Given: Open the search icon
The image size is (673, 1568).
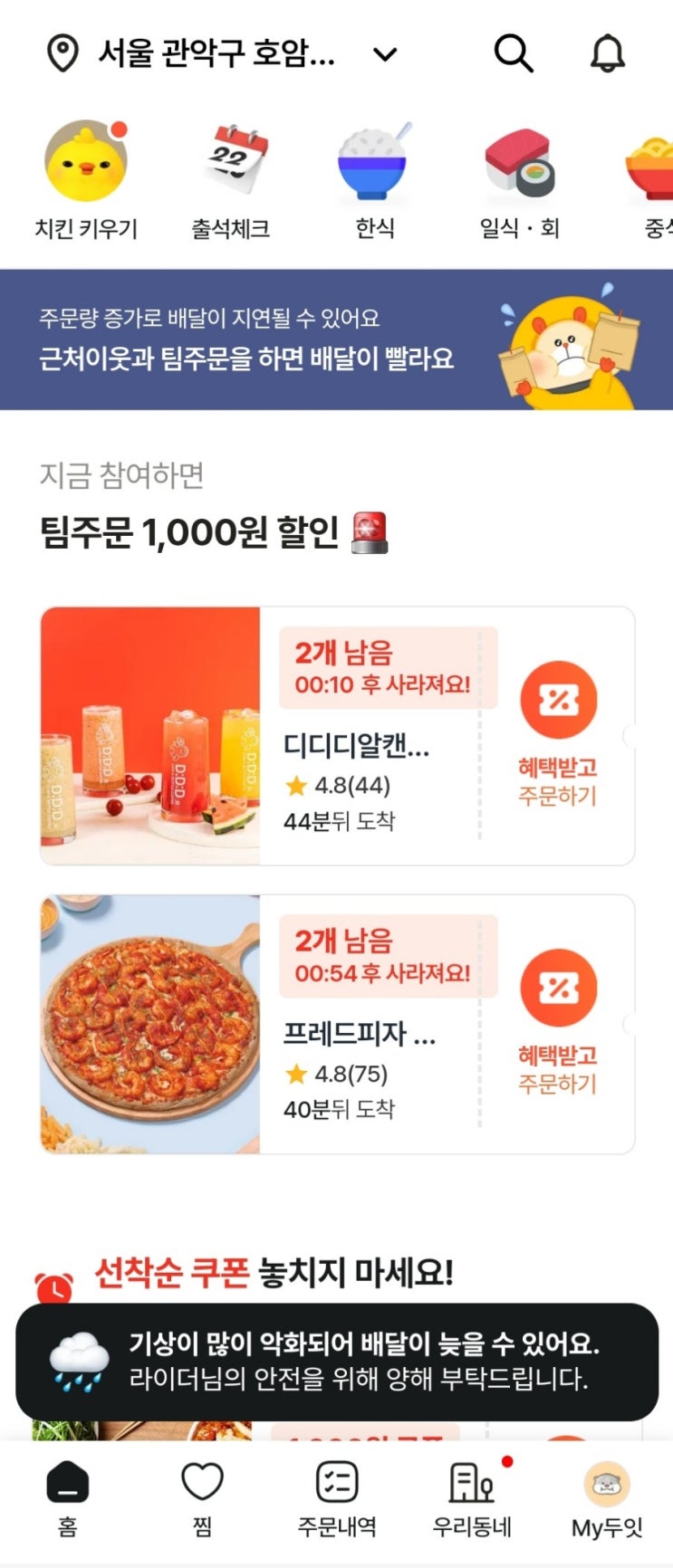Looking at the screenshot, I should [513, 53].
